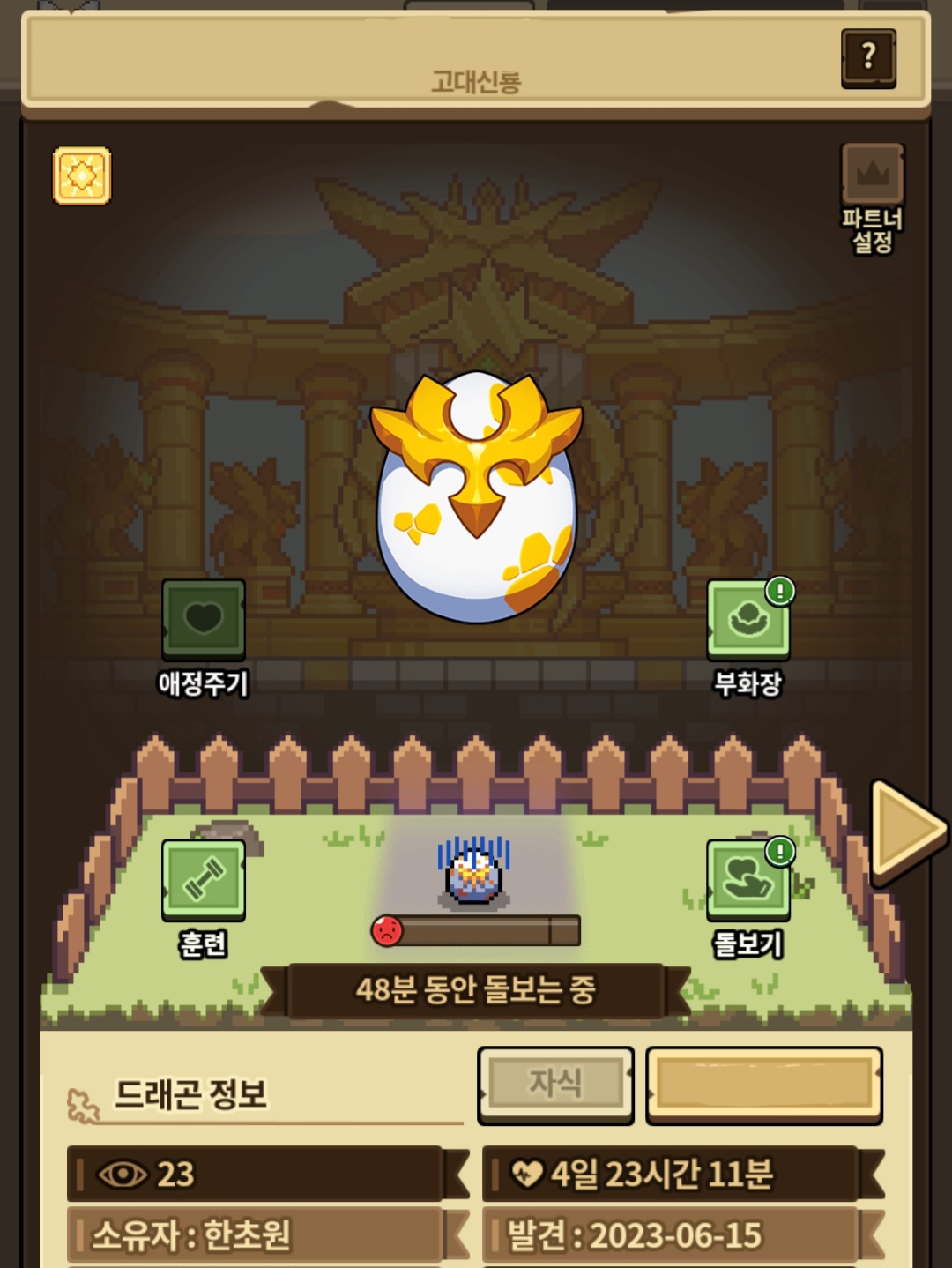This screenshot has height=1268, width=952.
Task: Tap the 애정주기 heart button
Action: click(x=204, y=620)
